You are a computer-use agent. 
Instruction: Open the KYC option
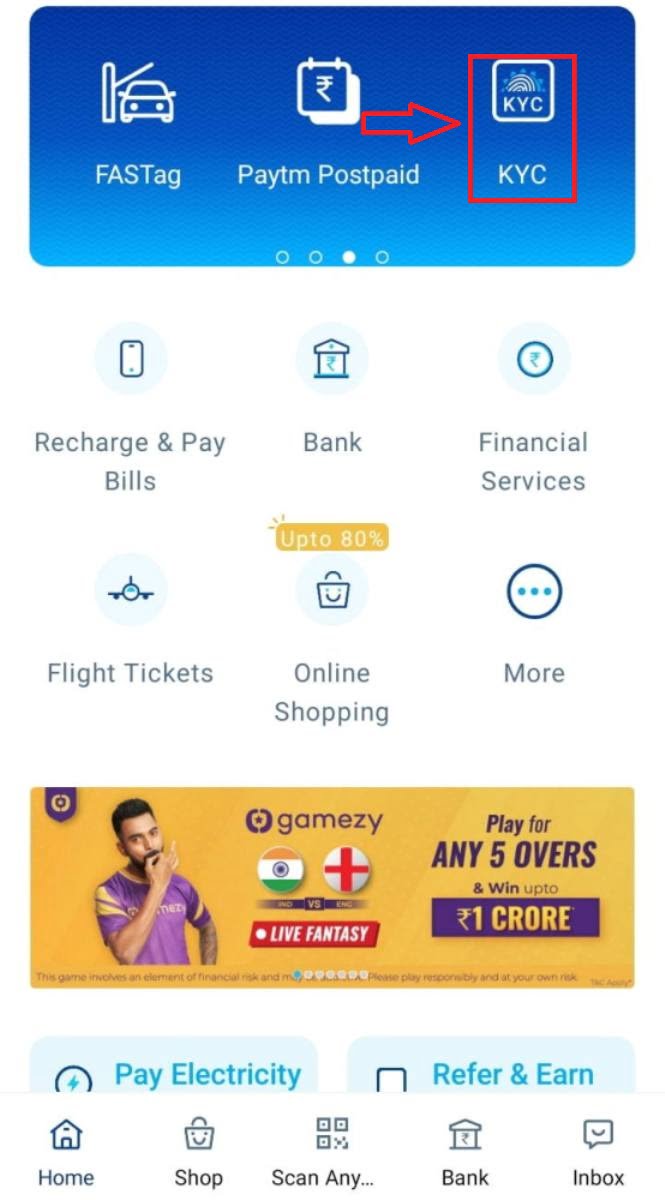coord(522,125)
